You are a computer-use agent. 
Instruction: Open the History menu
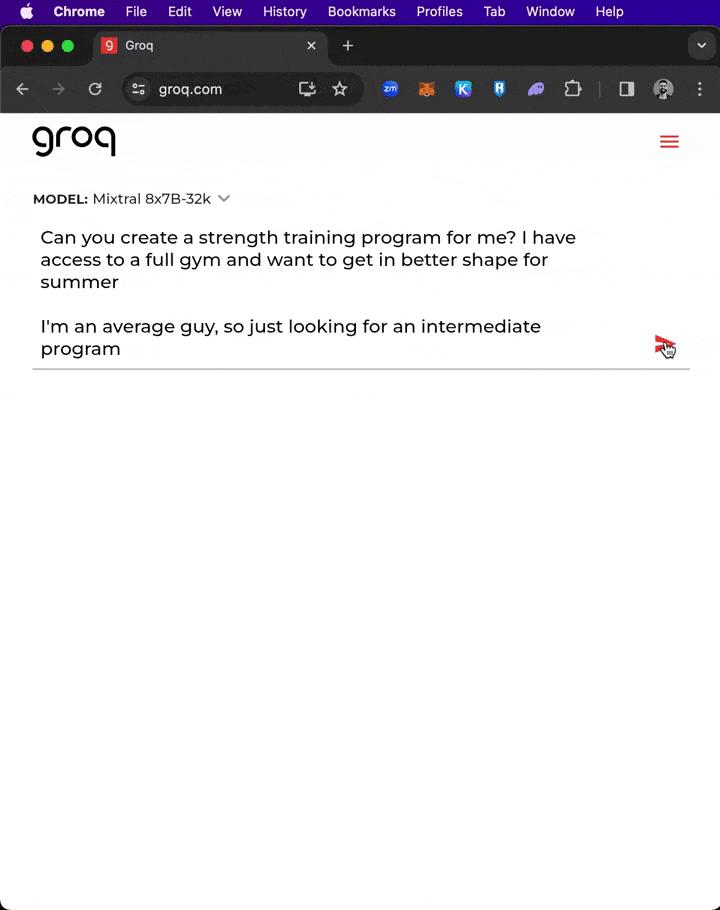(284, 12)
